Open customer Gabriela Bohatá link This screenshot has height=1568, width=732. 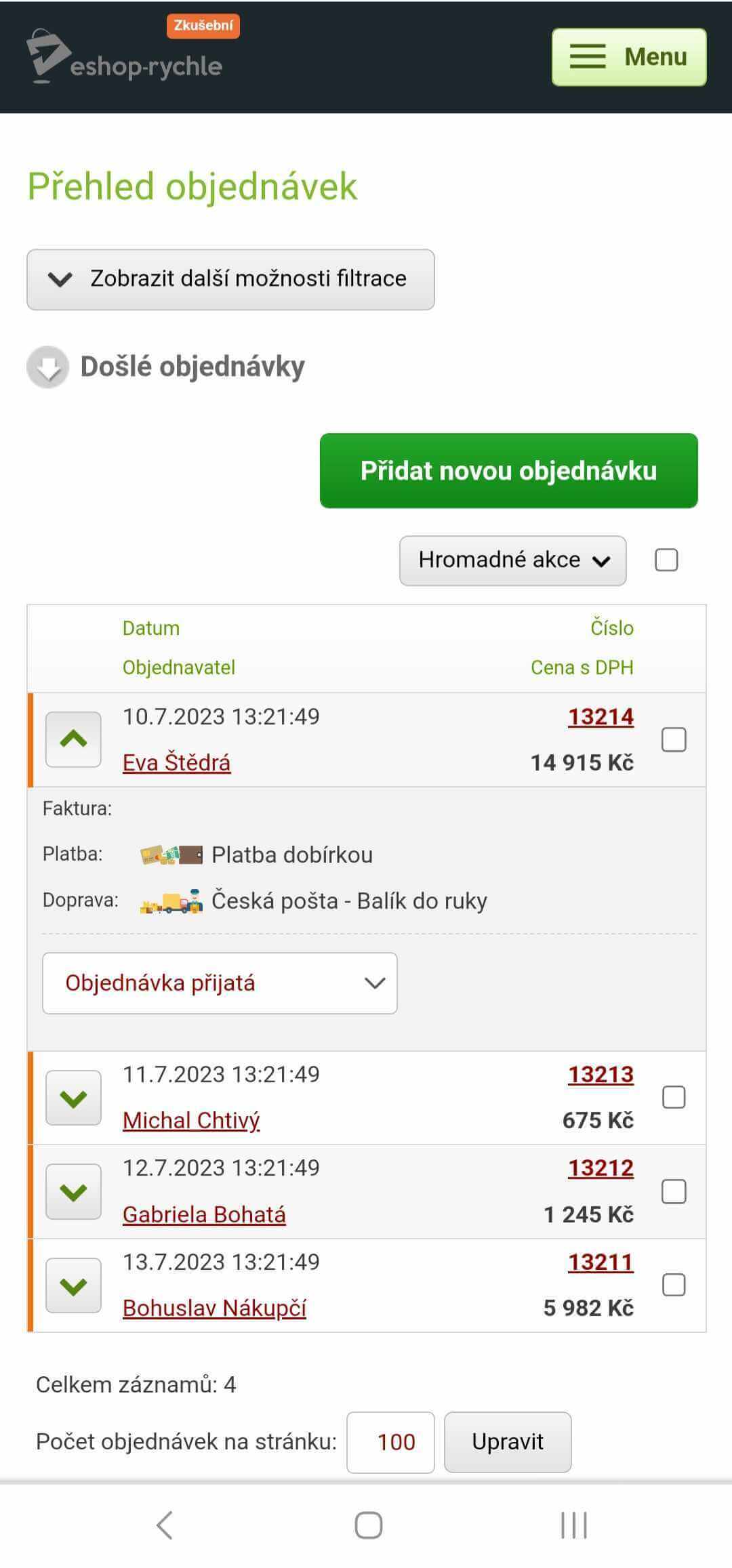[x=204, y=1214]
